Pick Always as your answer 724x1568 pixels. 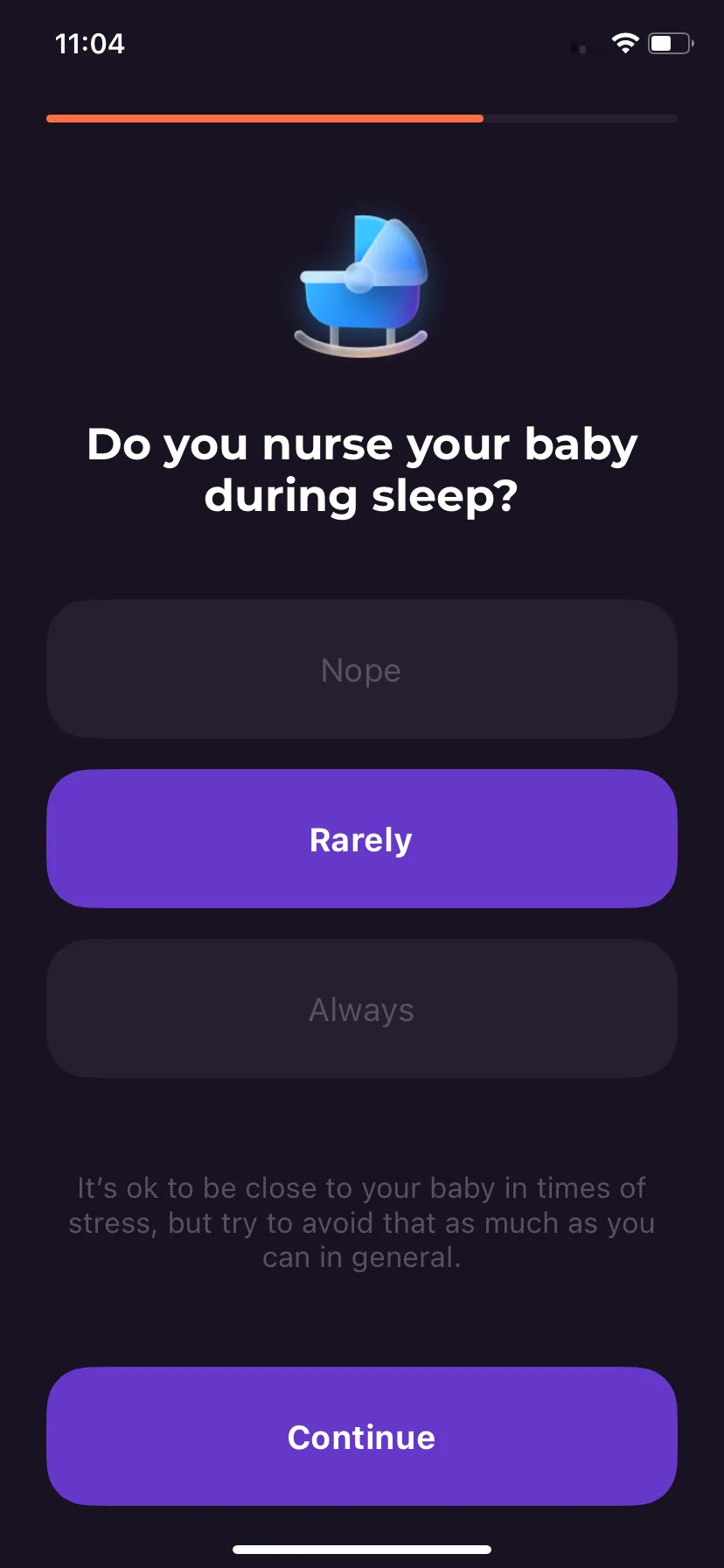pos(361,1009)
